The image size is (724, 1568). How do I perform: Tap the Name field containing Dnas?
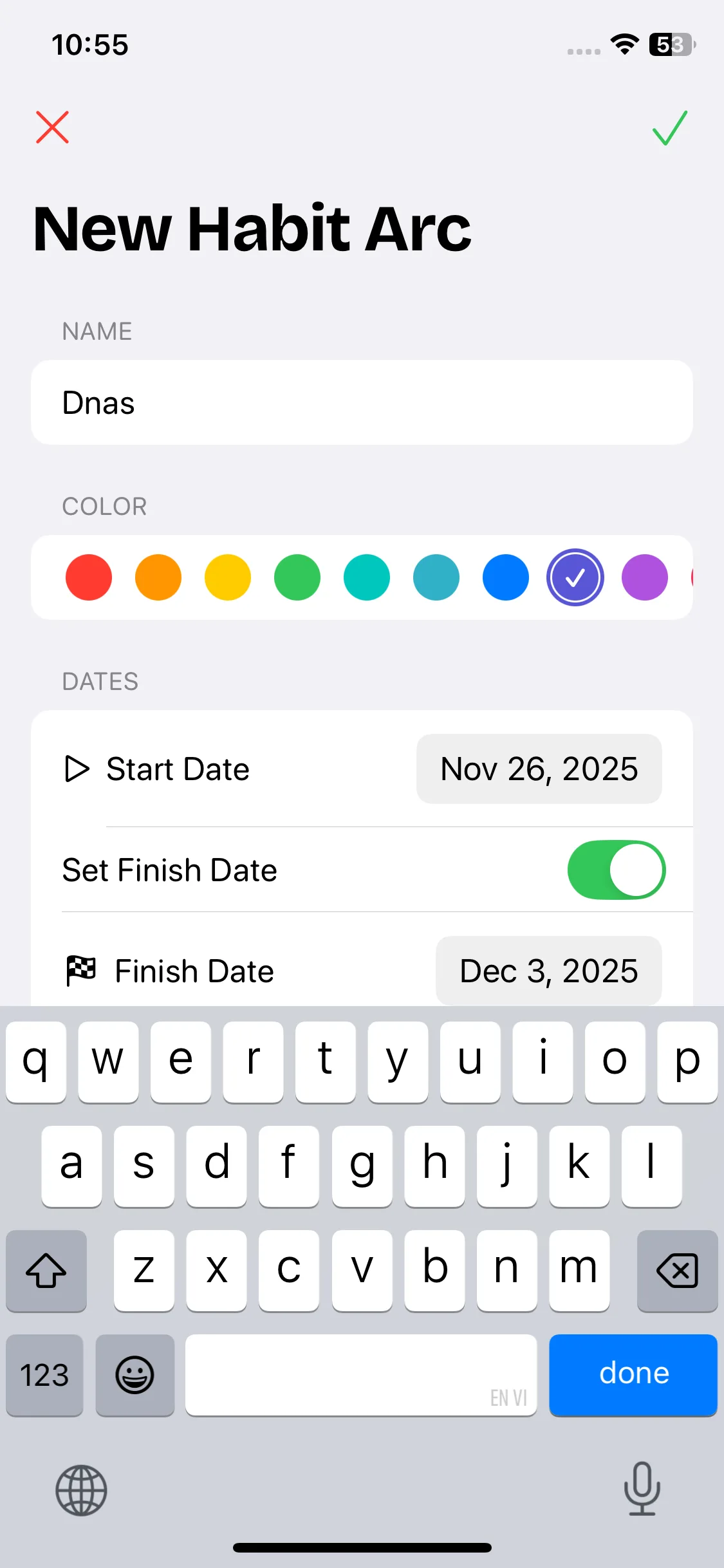362,402
